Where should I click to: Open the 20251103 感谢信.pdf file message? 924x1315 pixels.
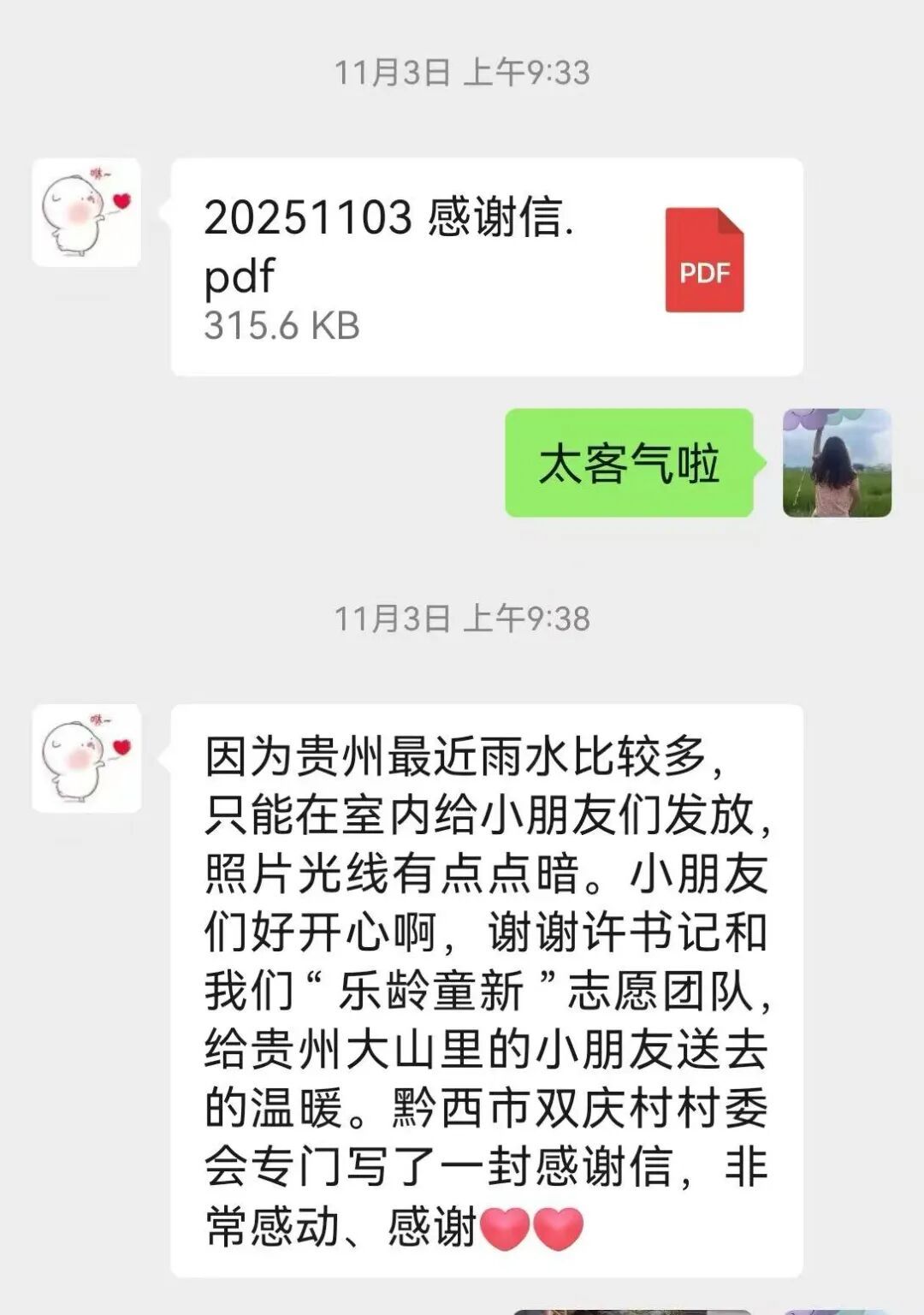click(486, 267)
